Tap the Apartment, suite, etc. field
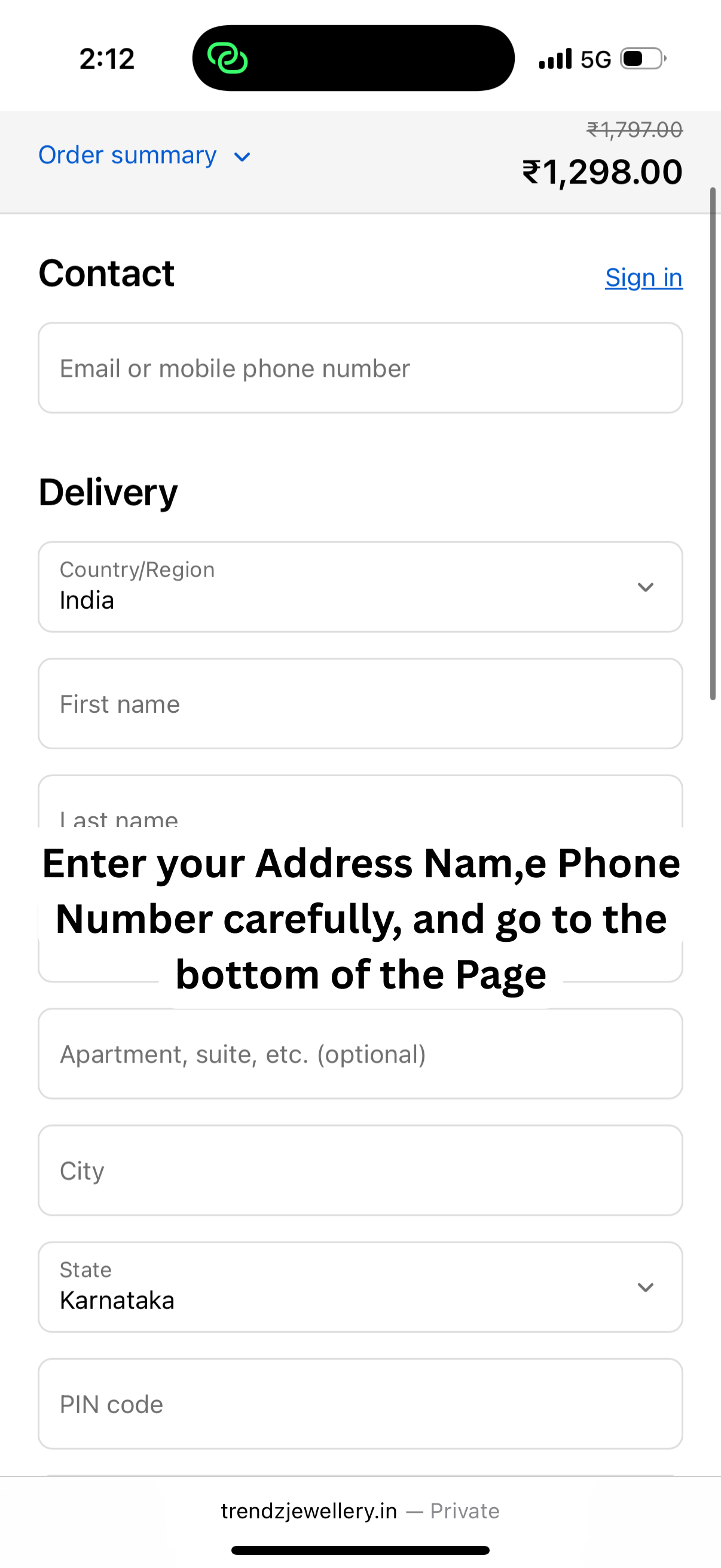The width and height of the screenshot is (721, 1568). pos(360,1054)
